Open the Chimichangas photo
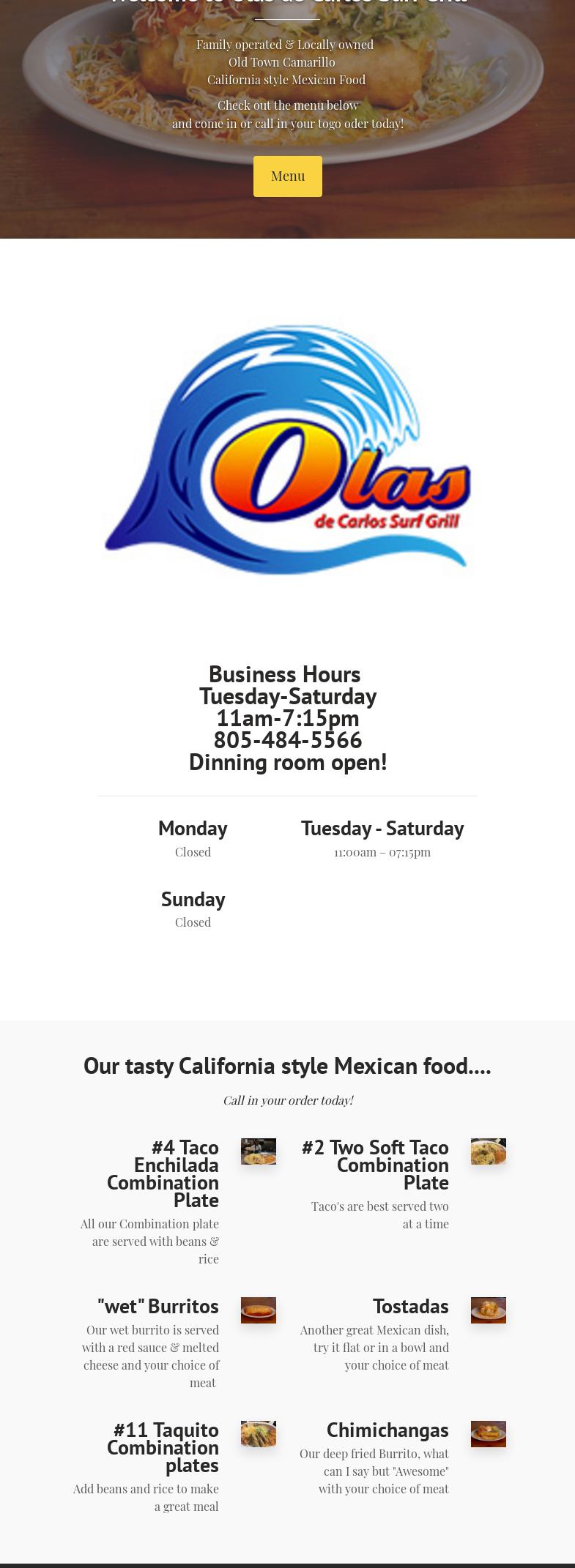This screenshot has height=1568, width=575. click(488, 1433)
